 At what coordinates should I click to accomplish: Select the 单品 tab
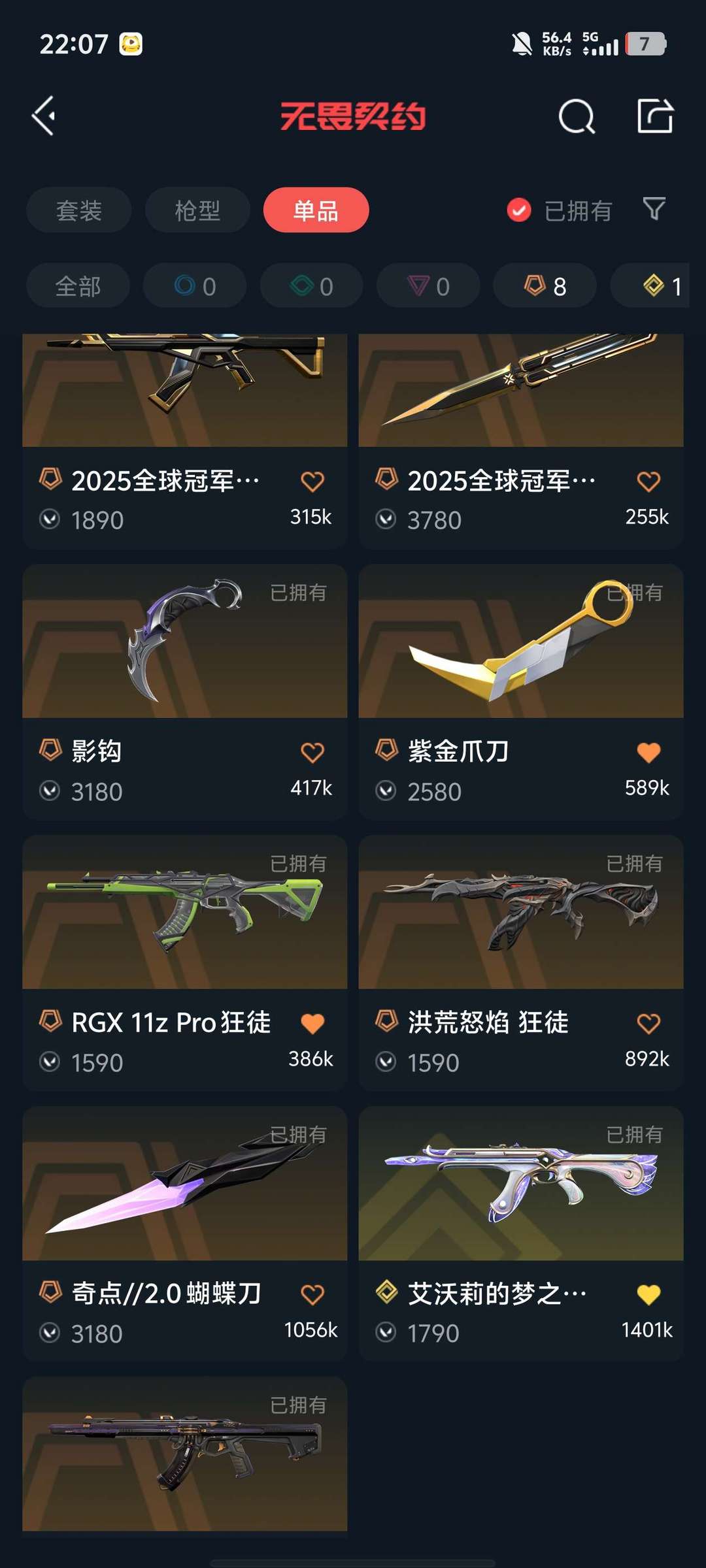pyautogui.click(x=316, y=210)
